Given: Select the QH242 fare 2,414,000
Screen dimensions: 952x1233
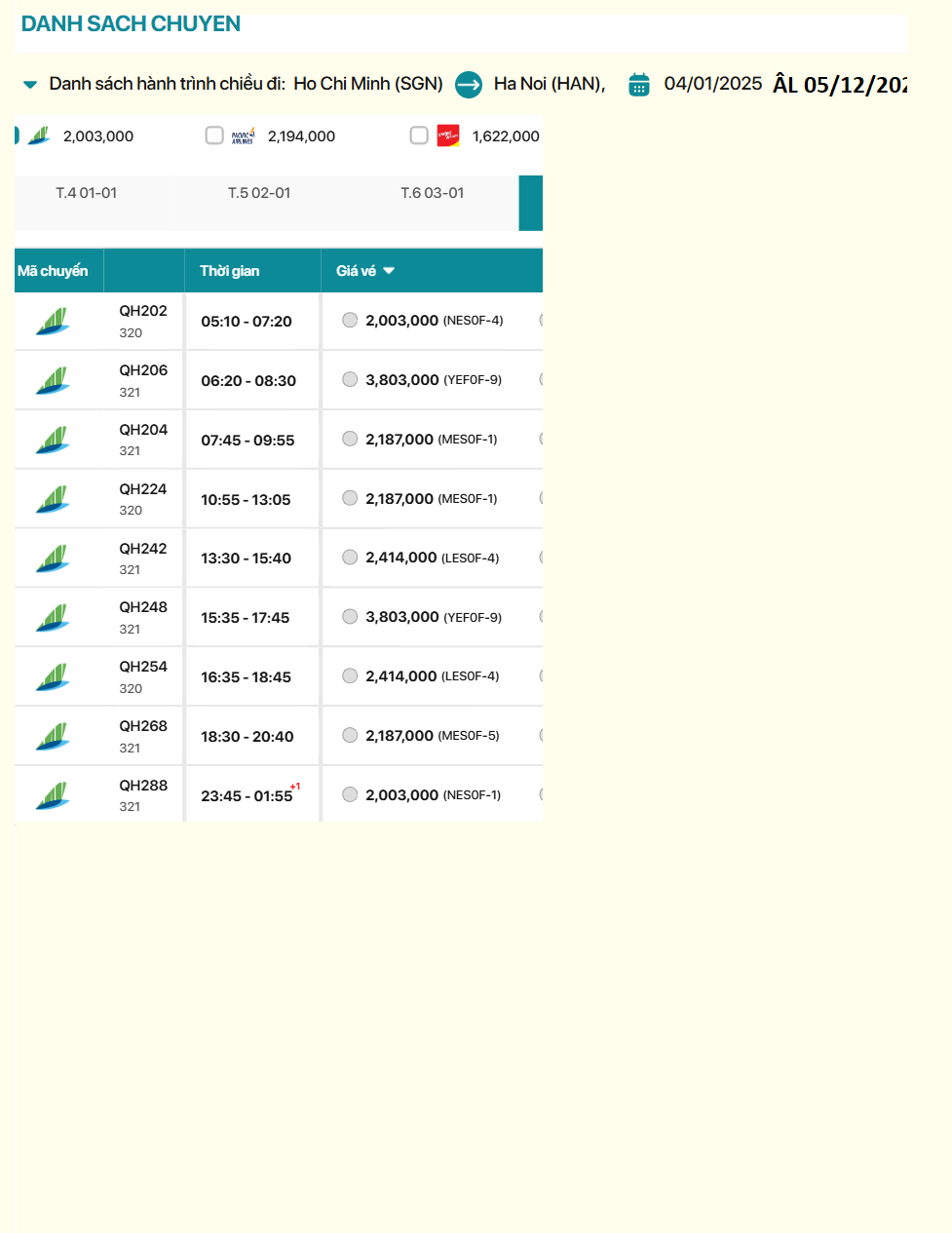Looking at the screenshot, I should [350, 558].
